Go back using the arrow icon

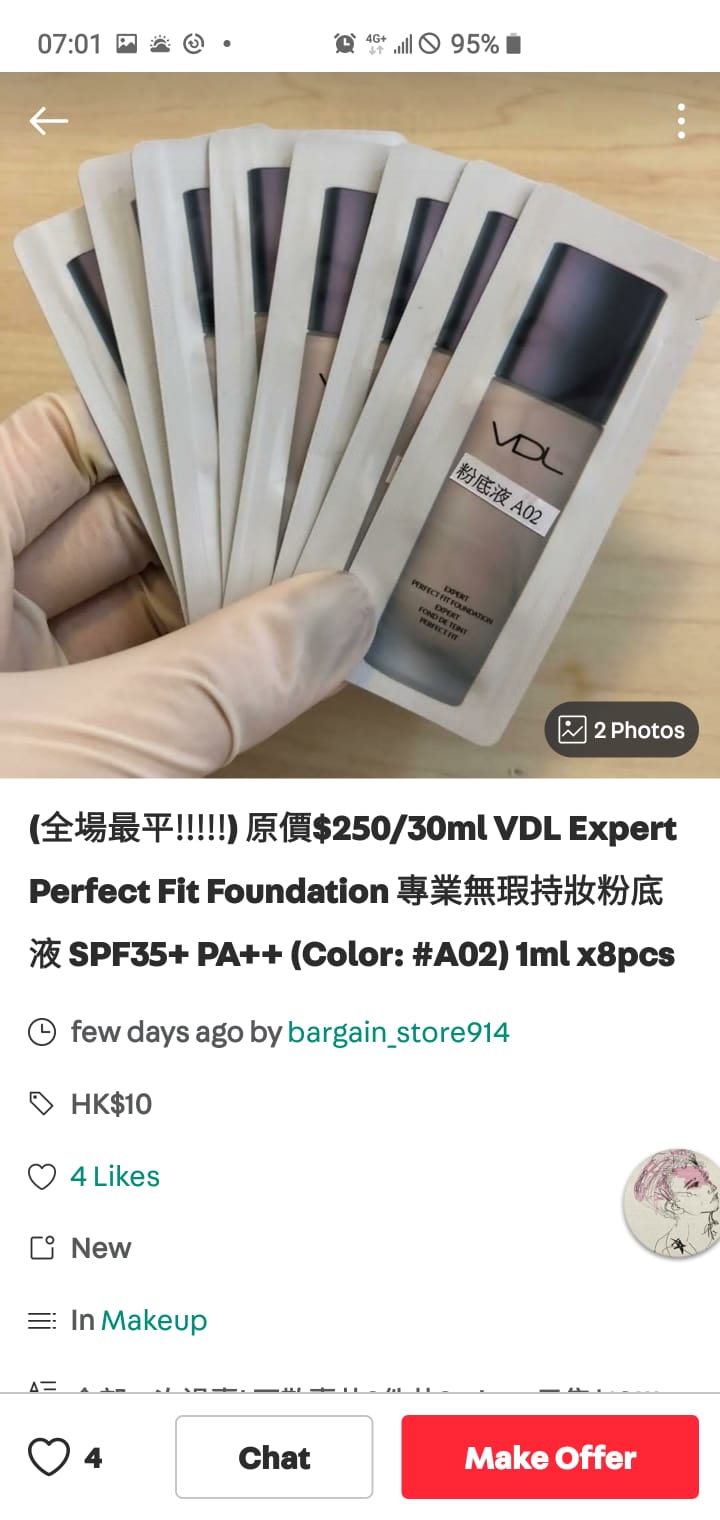tap(48, 121)
